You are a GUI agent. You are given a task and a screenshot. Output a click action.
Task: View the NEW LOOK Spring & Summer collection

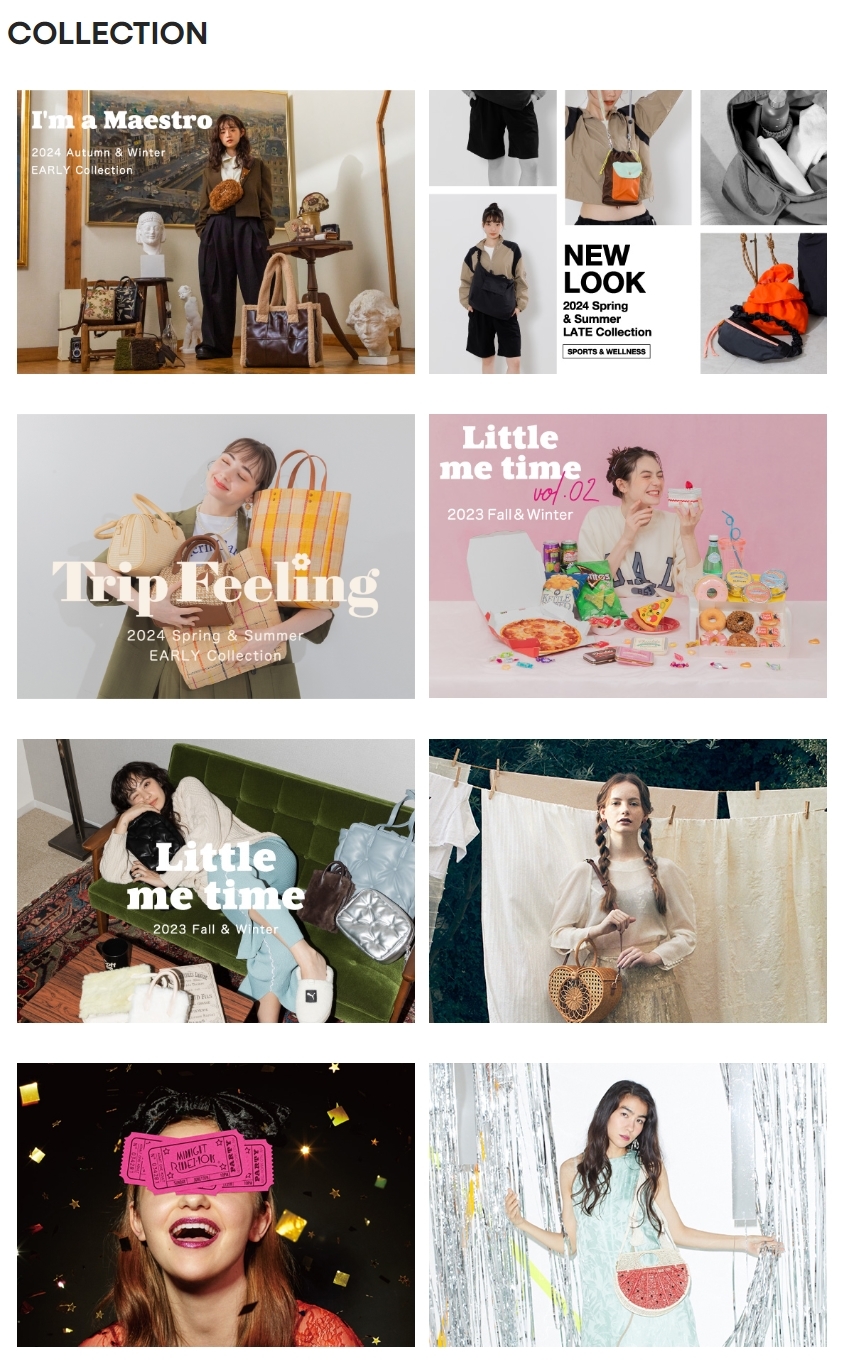627,232
